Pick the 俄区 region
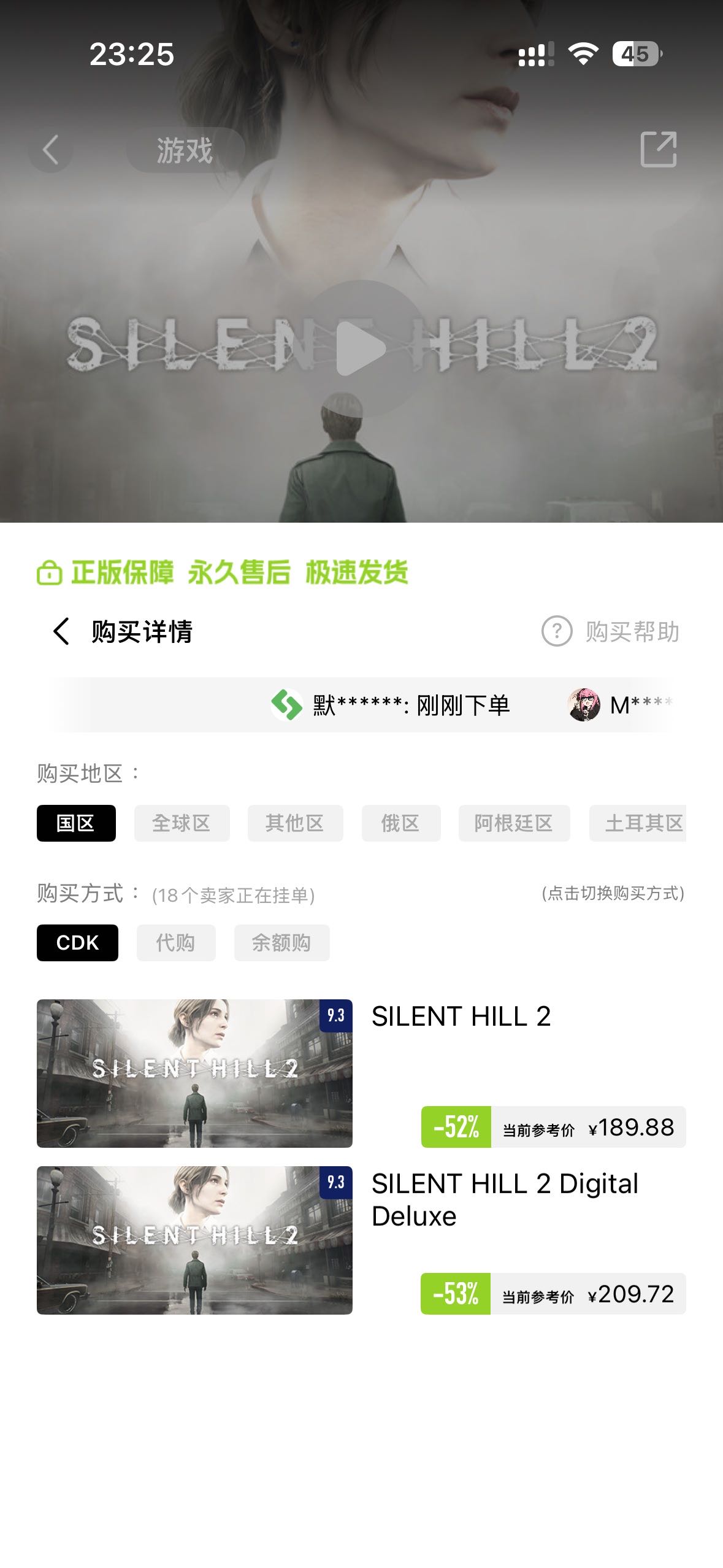 pyautogui.click(x=400, y=823)
